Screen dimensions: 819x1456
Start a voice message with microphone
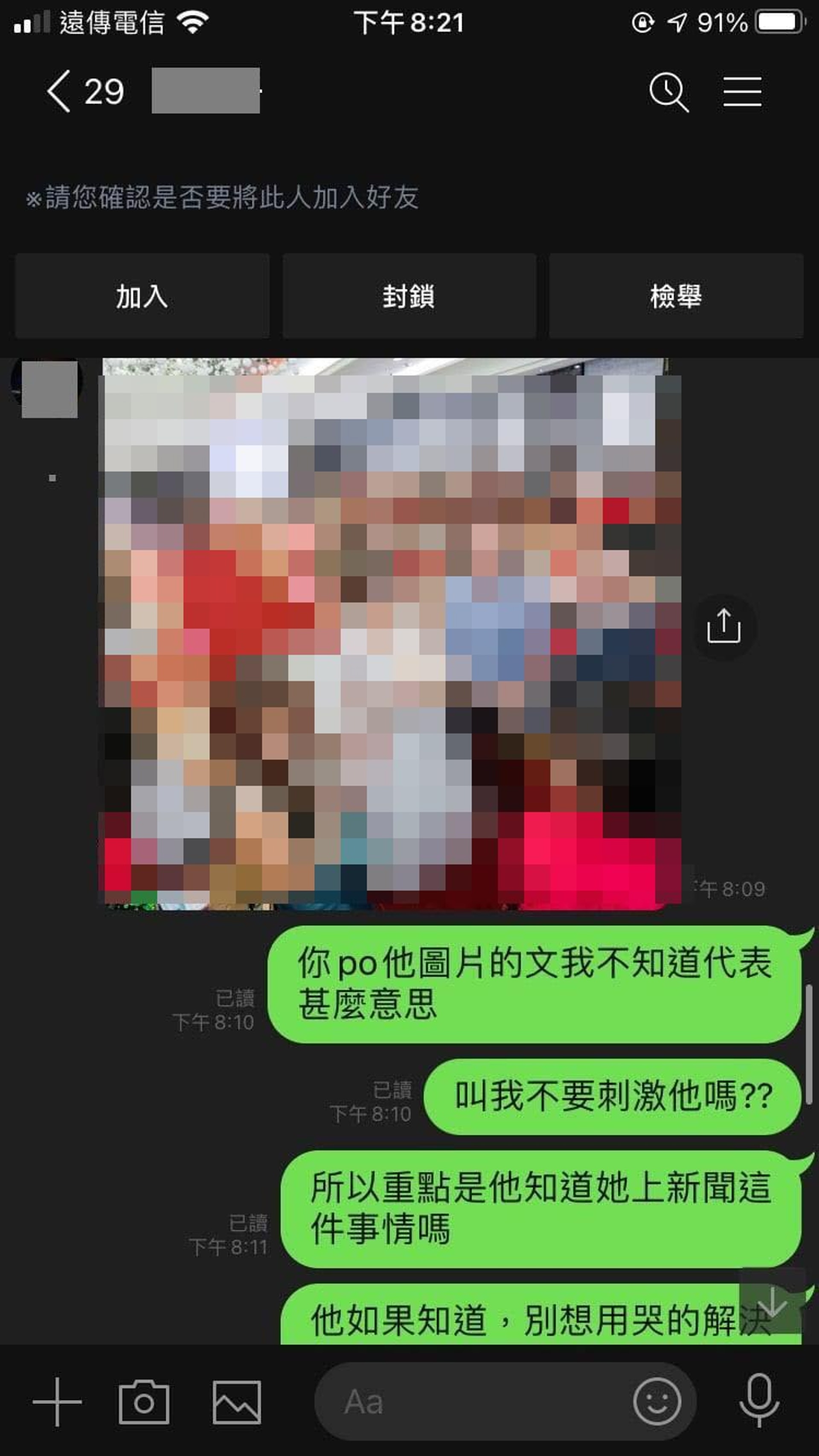[759, 1402]
